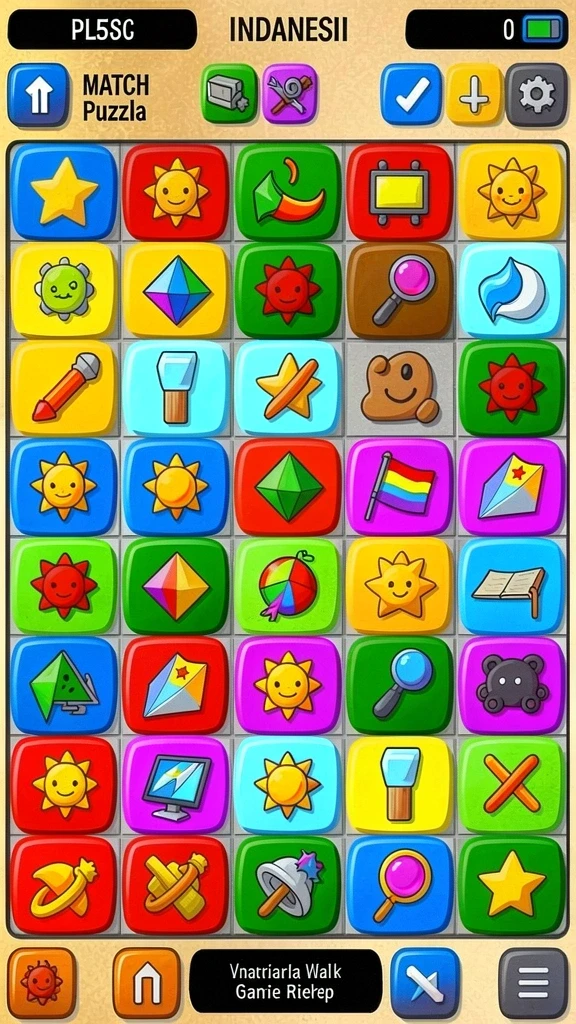Screen dimensions: 576x1024
Task: Choose the open book tile
Action: point(511,586)
